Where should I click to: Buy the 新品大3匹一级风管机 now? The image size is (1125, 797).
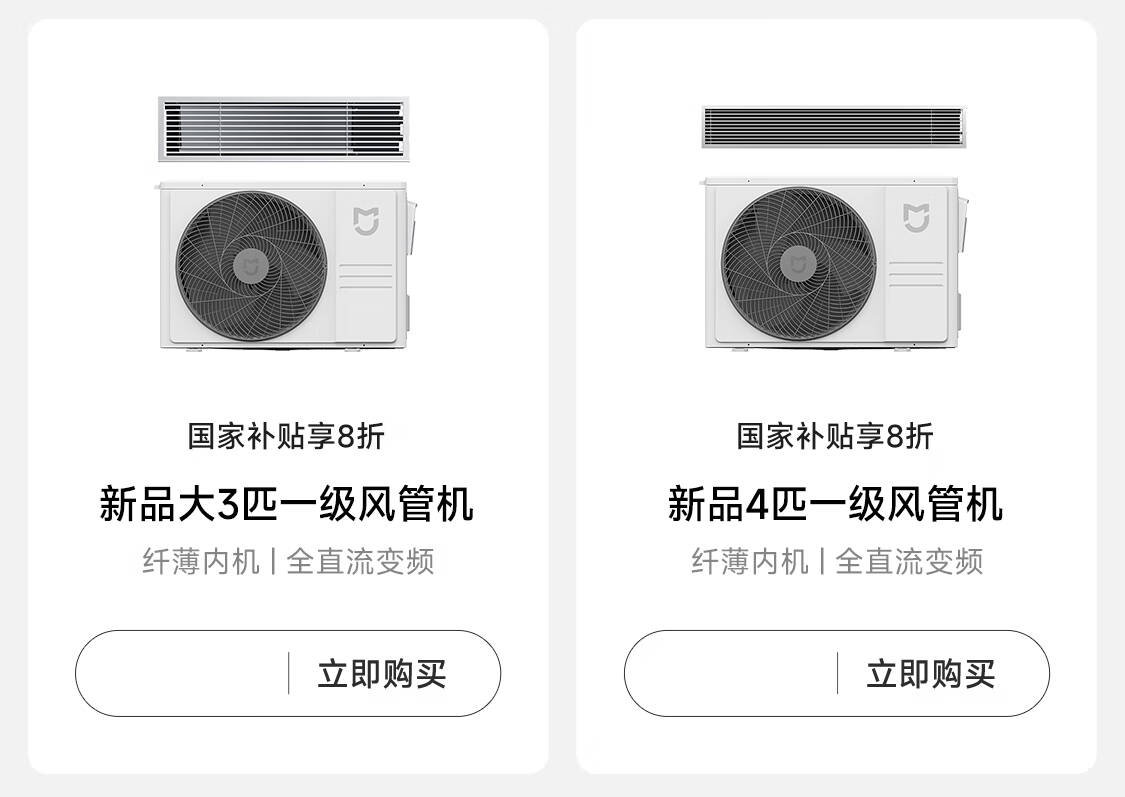381,673
